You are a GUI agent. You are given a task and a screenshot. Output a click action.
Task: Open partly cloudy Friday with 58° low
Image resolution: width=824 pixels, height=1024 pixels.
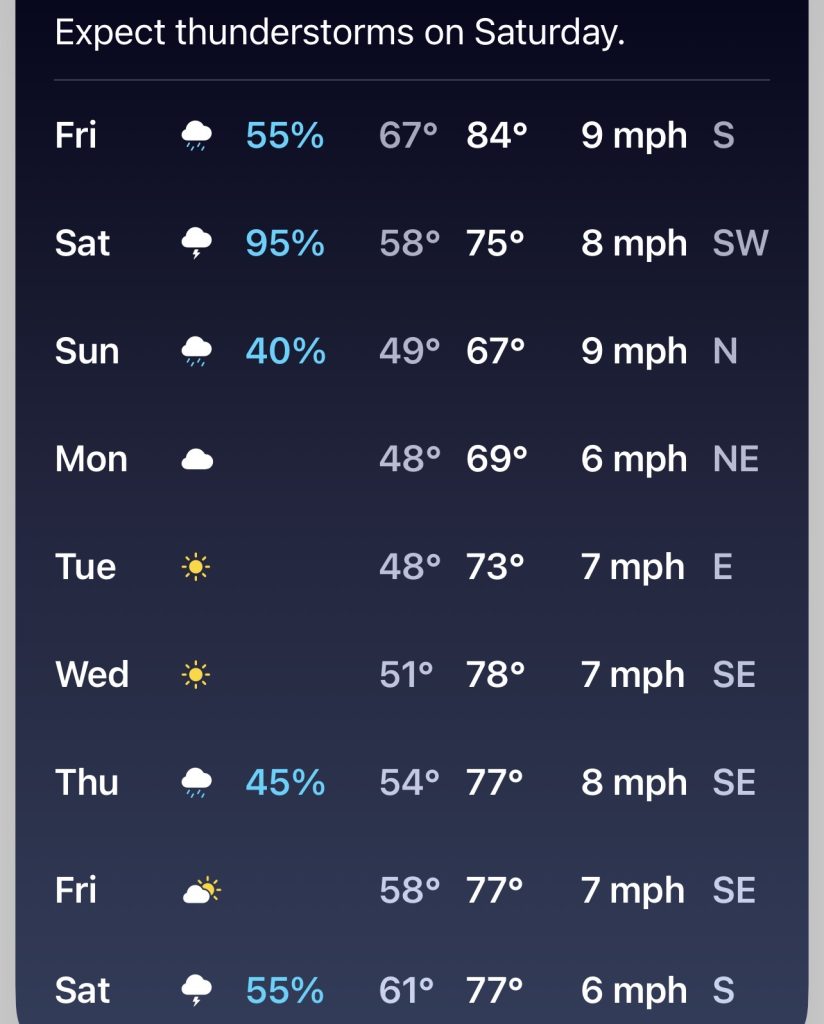click(x=411, y=890)
